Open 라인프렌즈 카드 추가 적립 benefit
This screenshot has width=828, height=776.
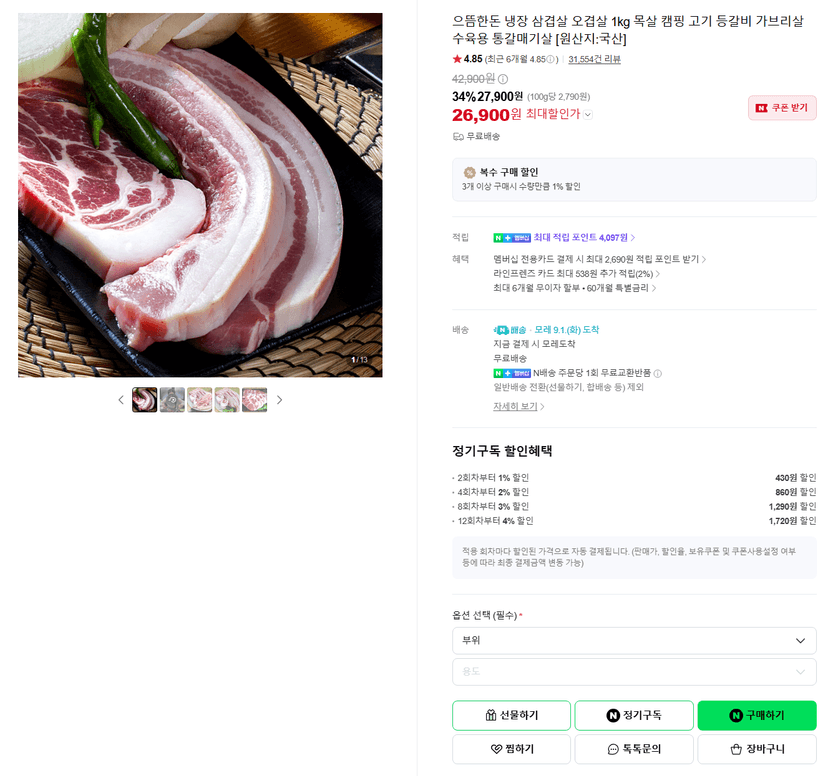tap(576, 273)
